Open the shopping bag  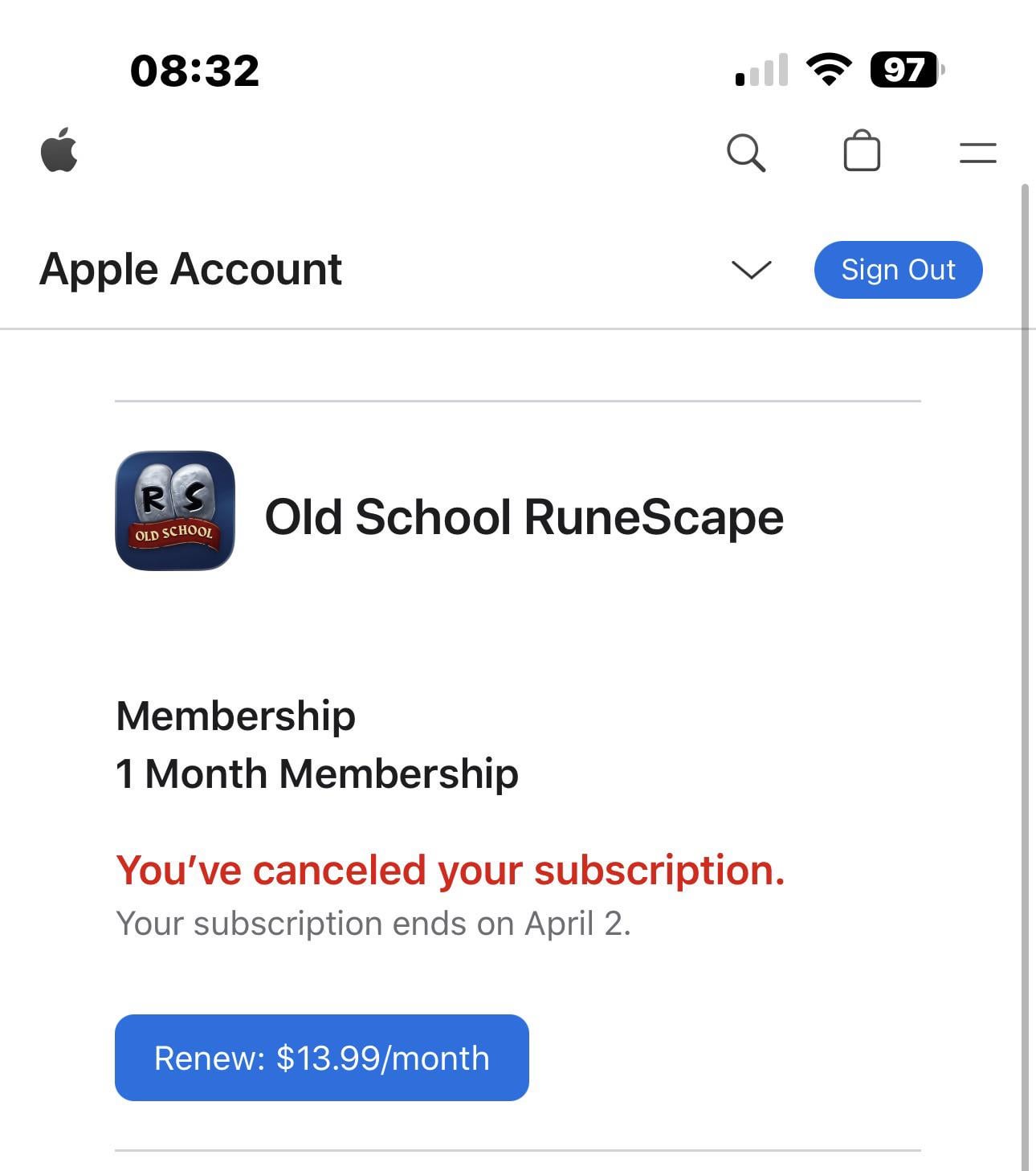pos(862,151)
